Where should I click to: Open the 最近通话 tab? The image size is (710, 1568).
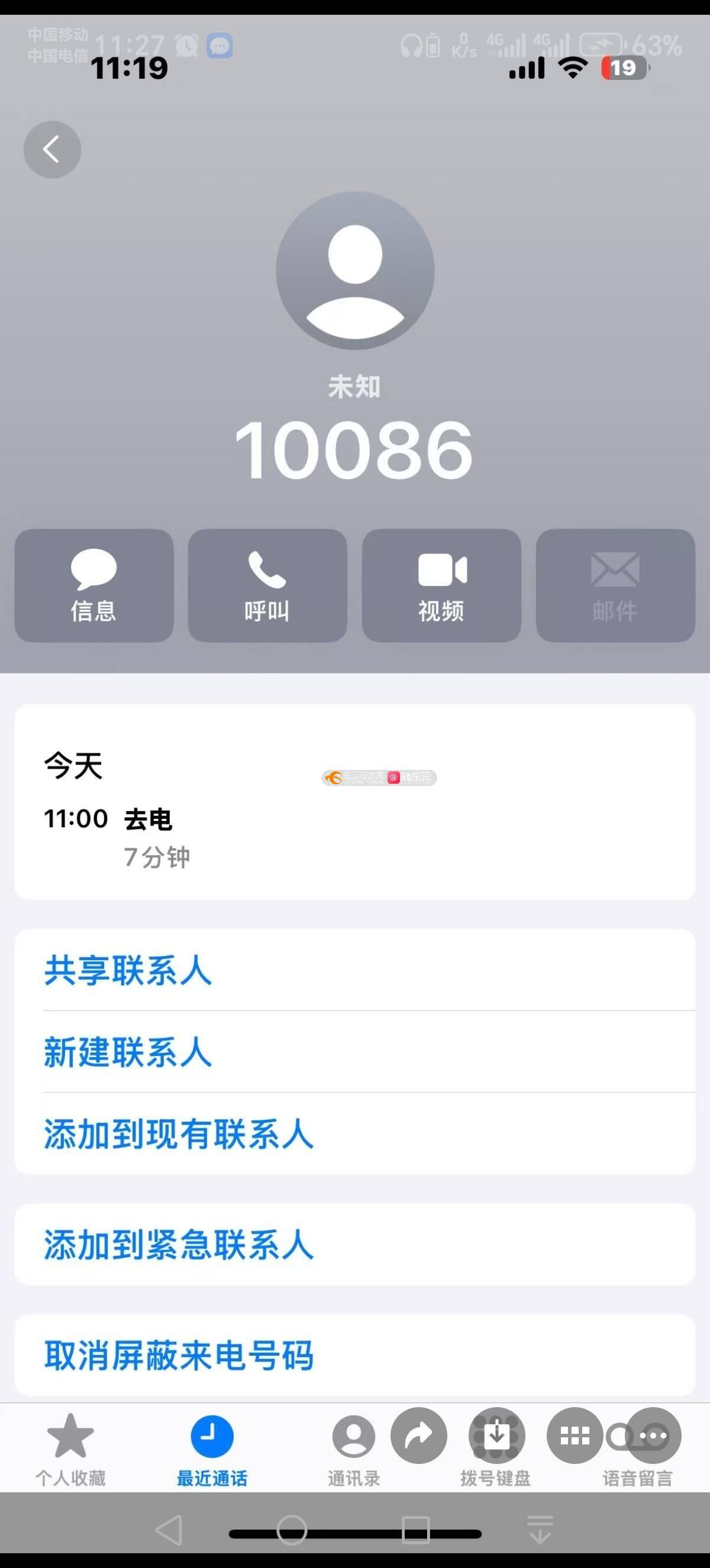[x=212, y=1451]
